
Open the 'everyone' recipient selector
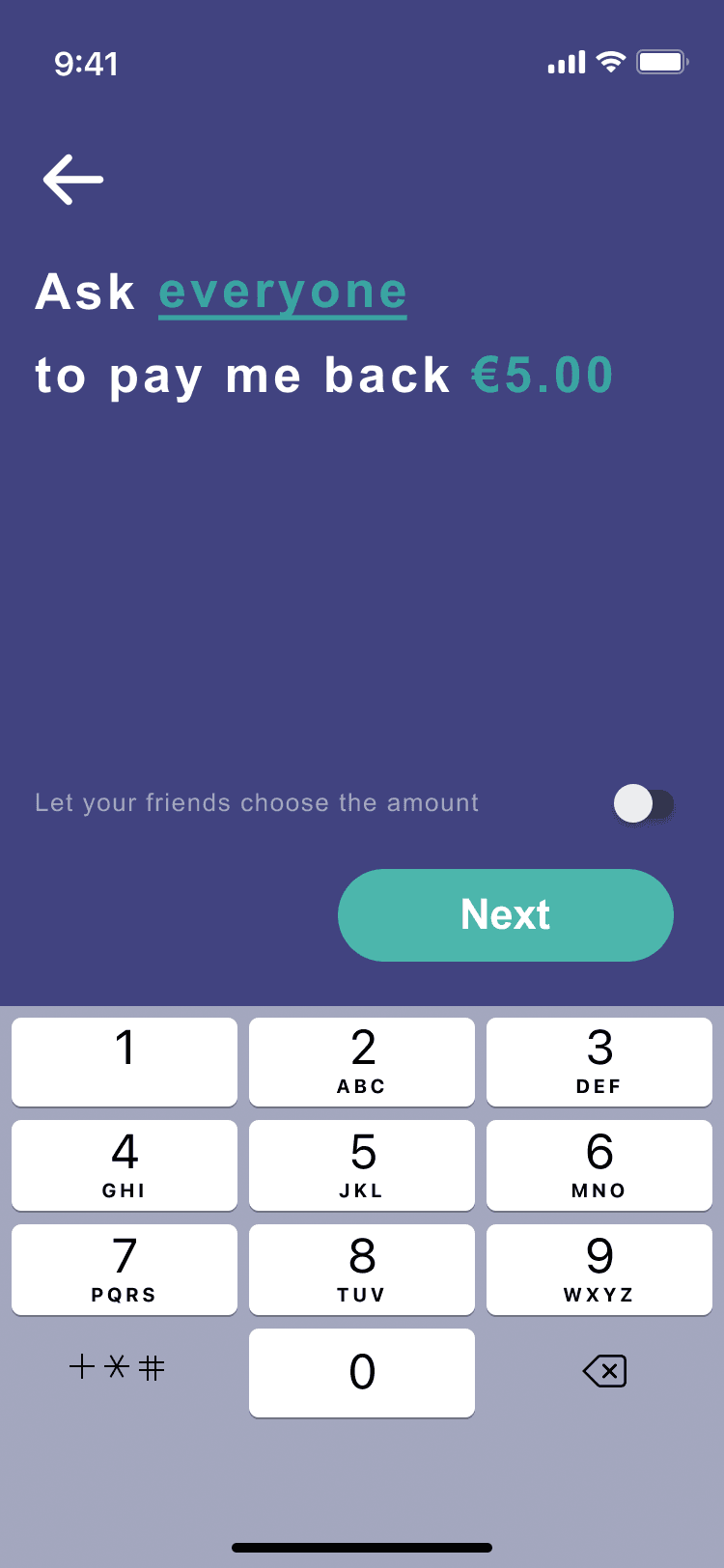(282, 291)
